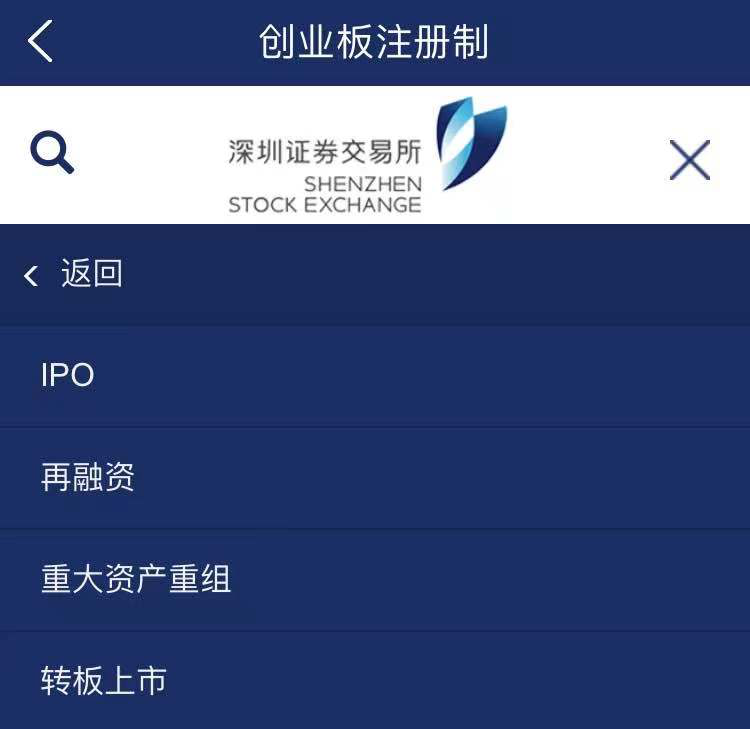
Task: Tap the back arrow in the title bar
Action: tap(40, 42)
